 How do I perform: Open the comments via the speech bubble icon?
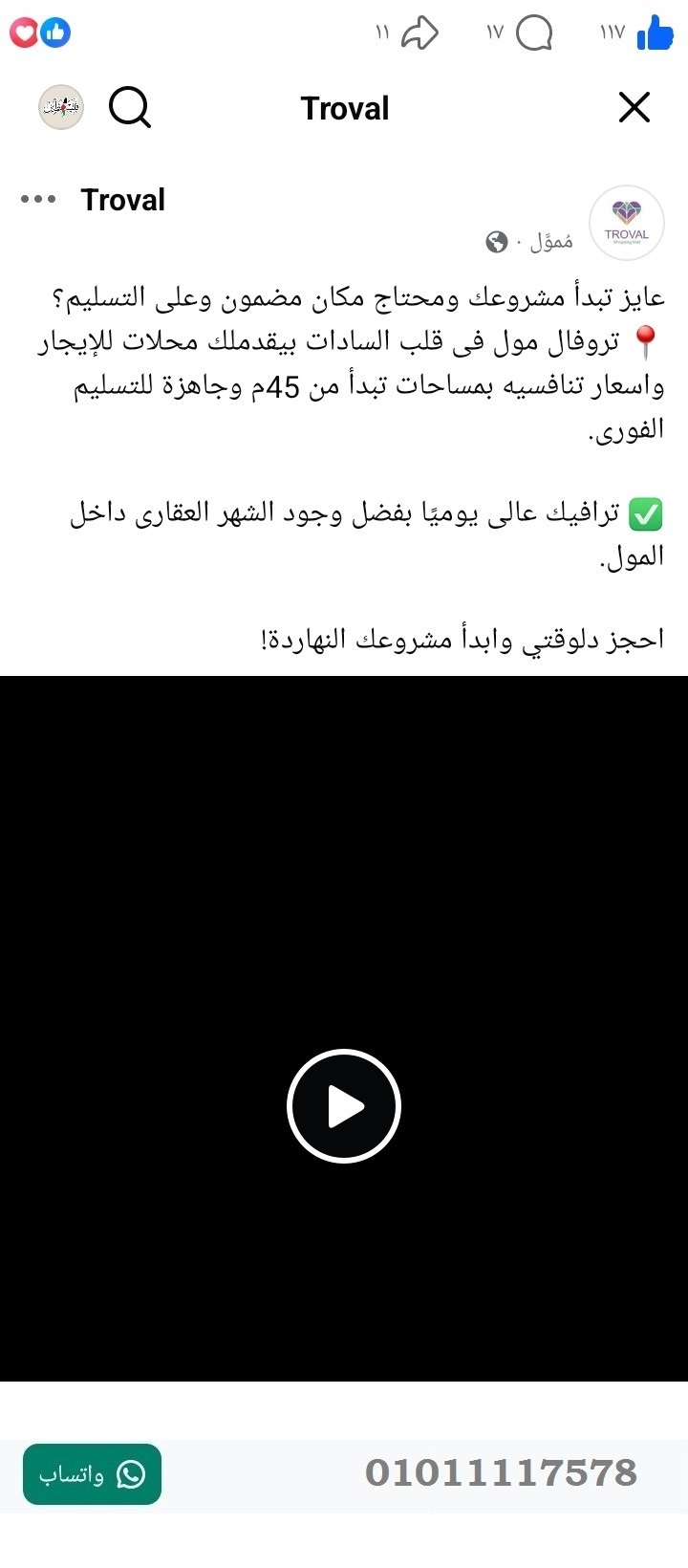(535, 32)
